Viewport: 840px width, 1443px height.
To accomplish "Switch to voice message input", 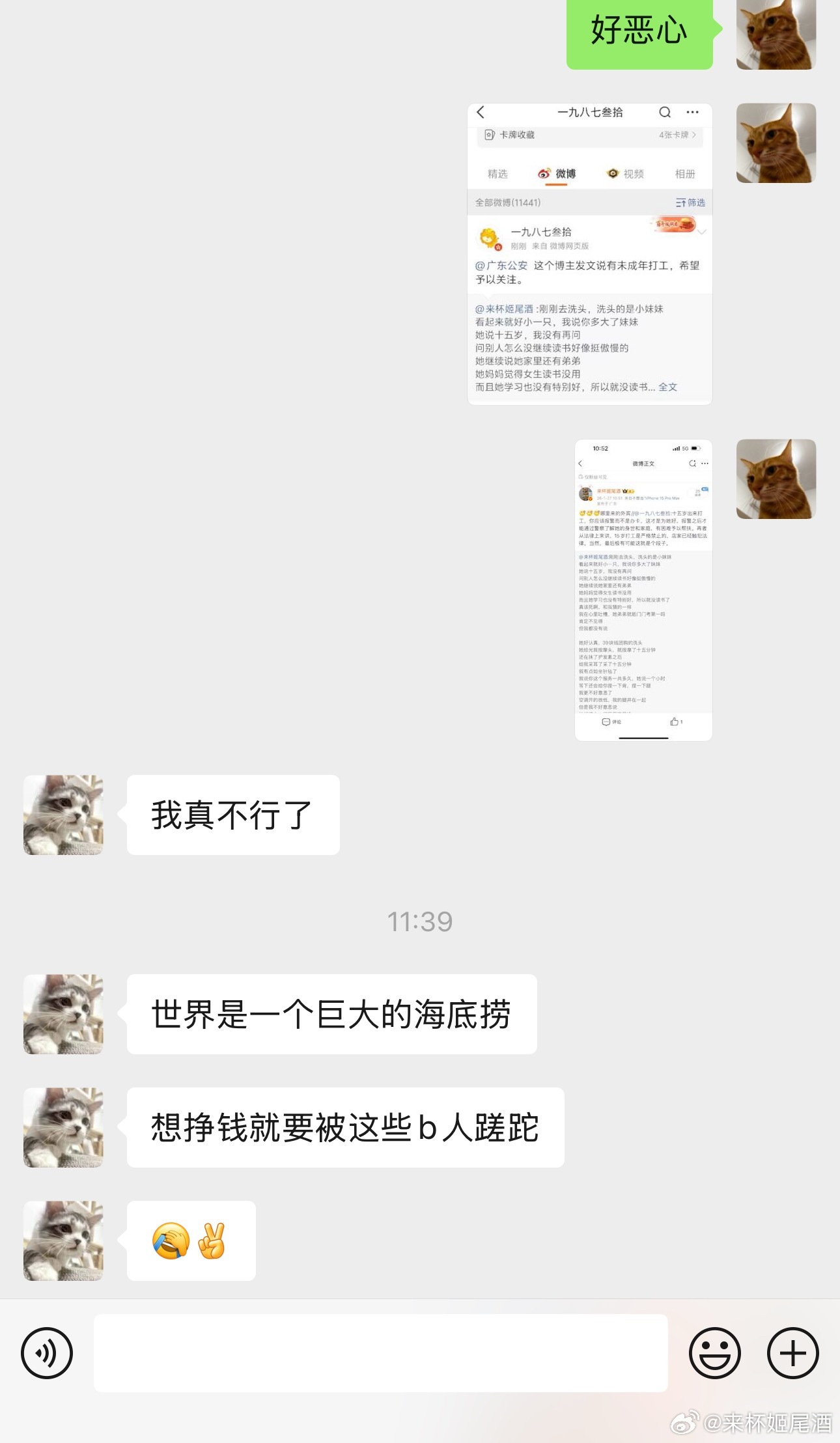I will 47,1352.
